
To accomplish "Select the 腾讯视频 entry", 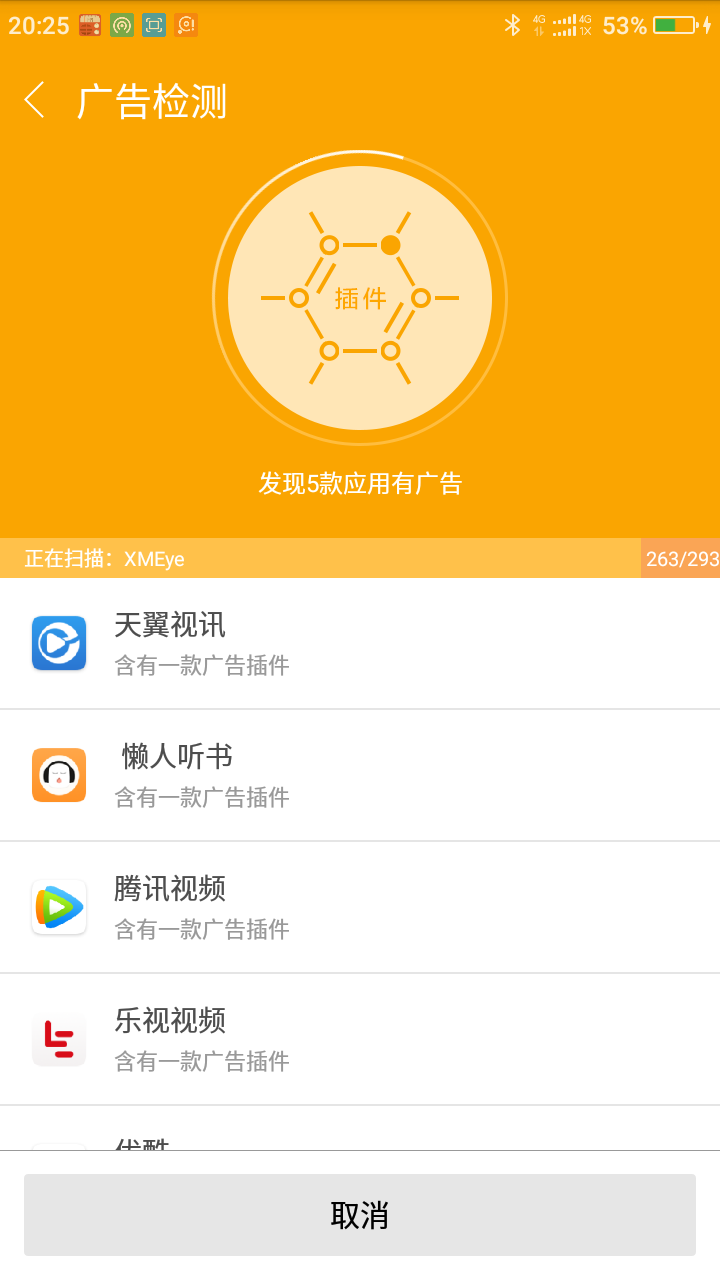I will (x=360, y=908).
